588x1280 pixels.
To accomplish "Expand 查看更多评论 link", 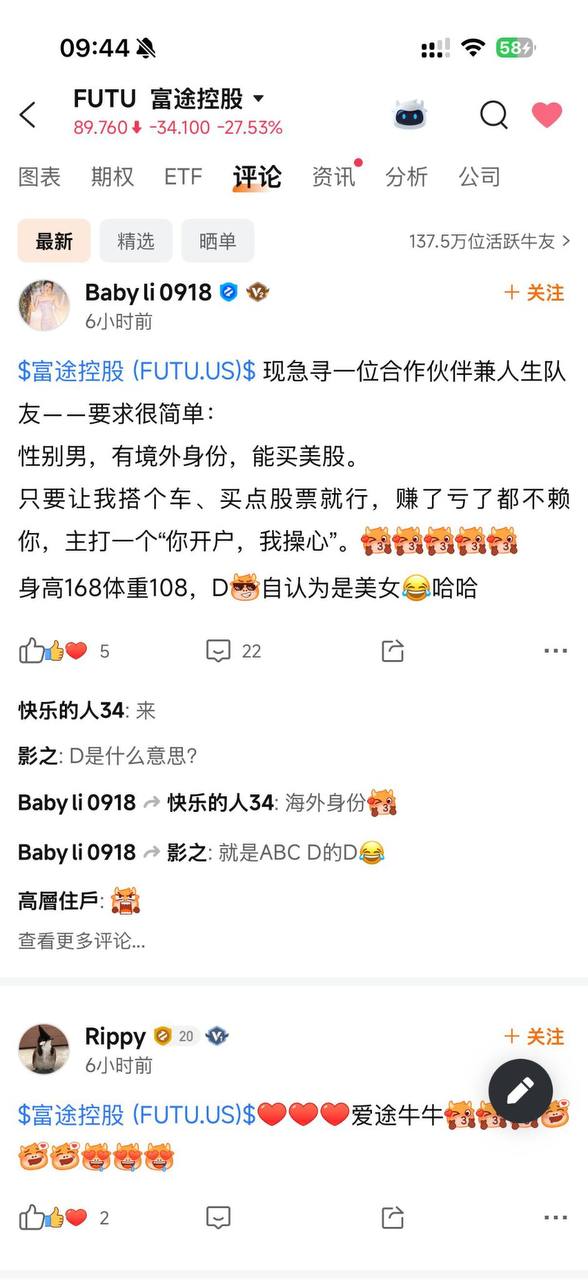I will click(82, 941).
